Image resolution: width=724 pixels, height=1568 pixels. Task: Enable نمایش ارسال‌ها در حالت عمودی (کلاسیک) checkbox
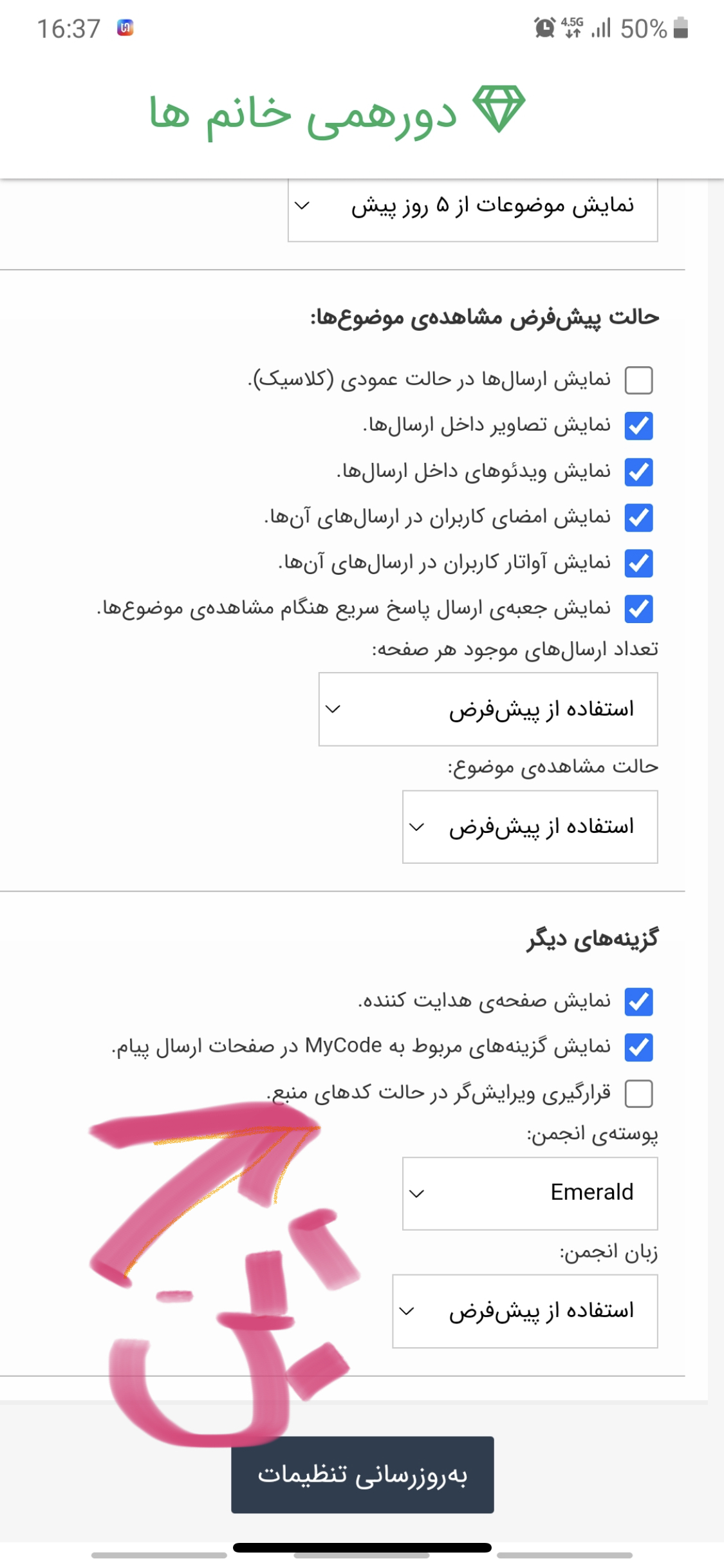[x=638, y=380]
